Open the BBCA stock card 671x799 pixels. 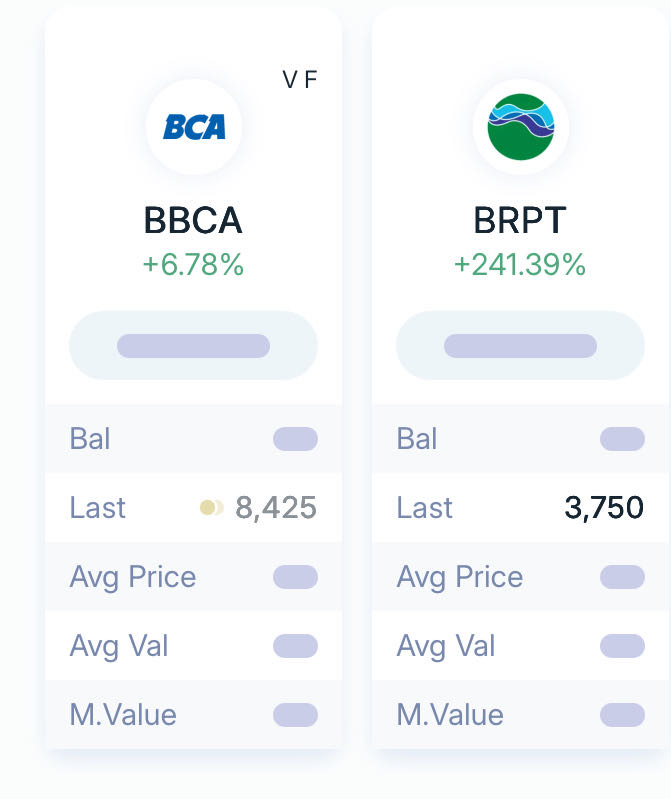[193, 220]
